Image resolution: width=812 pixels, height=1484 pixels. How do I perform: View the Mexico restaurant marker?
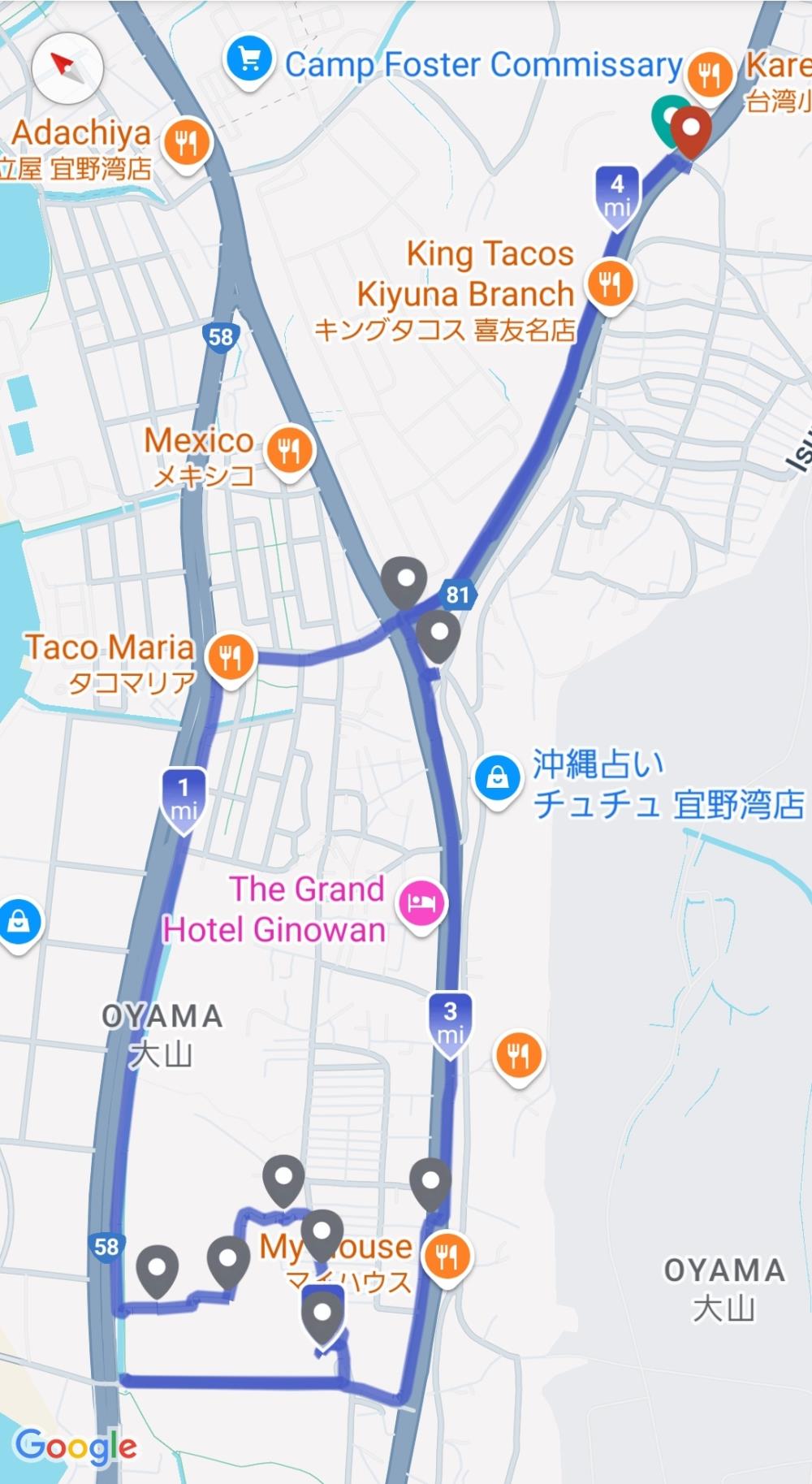pyautogui.click(x=289, y=450)
